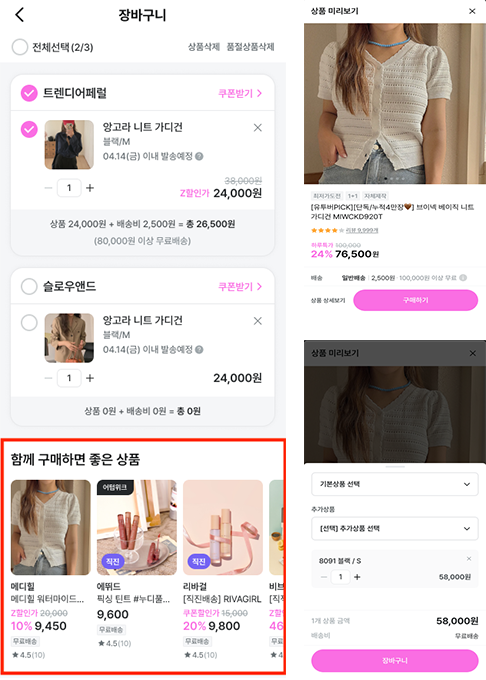Open the 리바걸 RIVAGIRL product card

coord(223,569)
